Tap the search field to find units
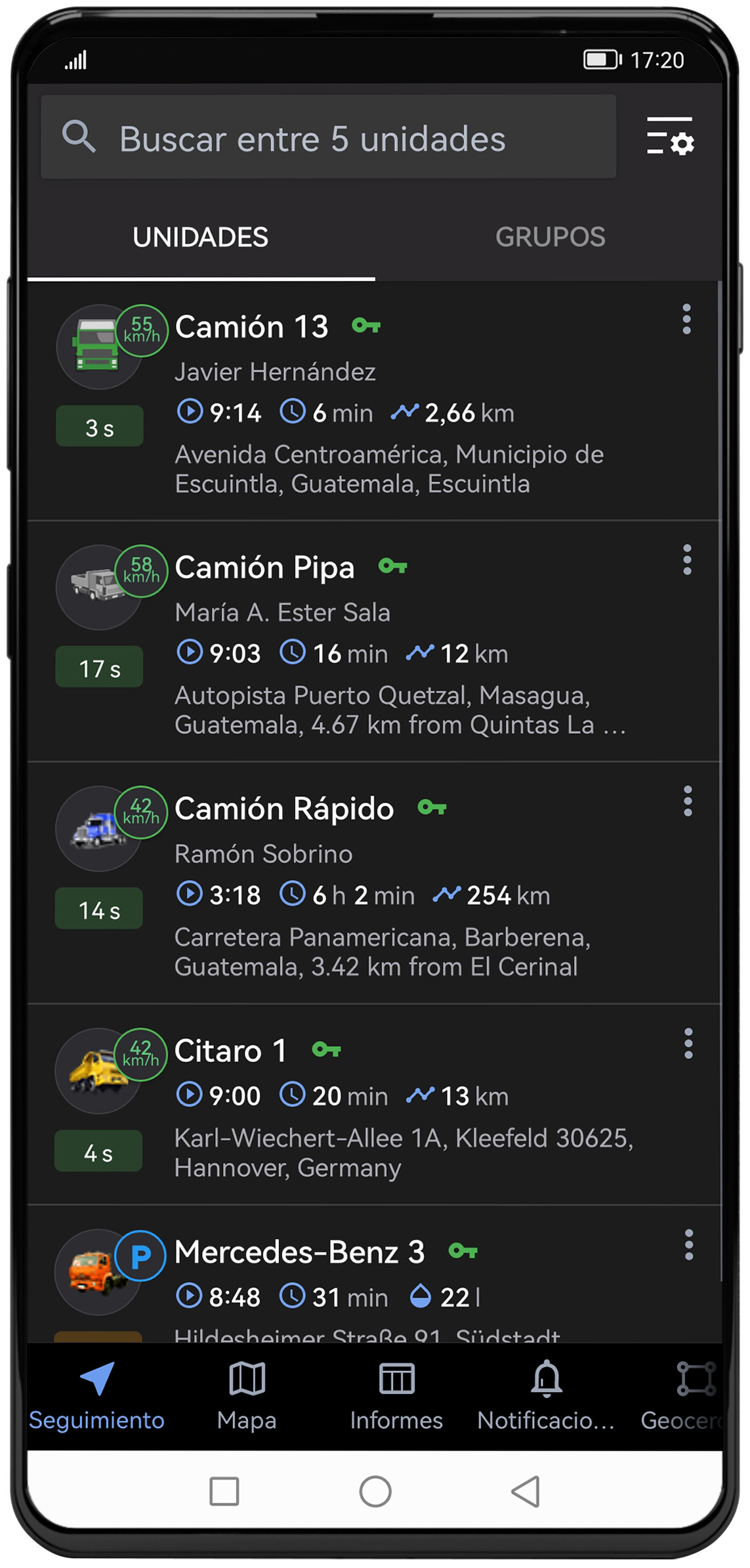 coord(328,138)
